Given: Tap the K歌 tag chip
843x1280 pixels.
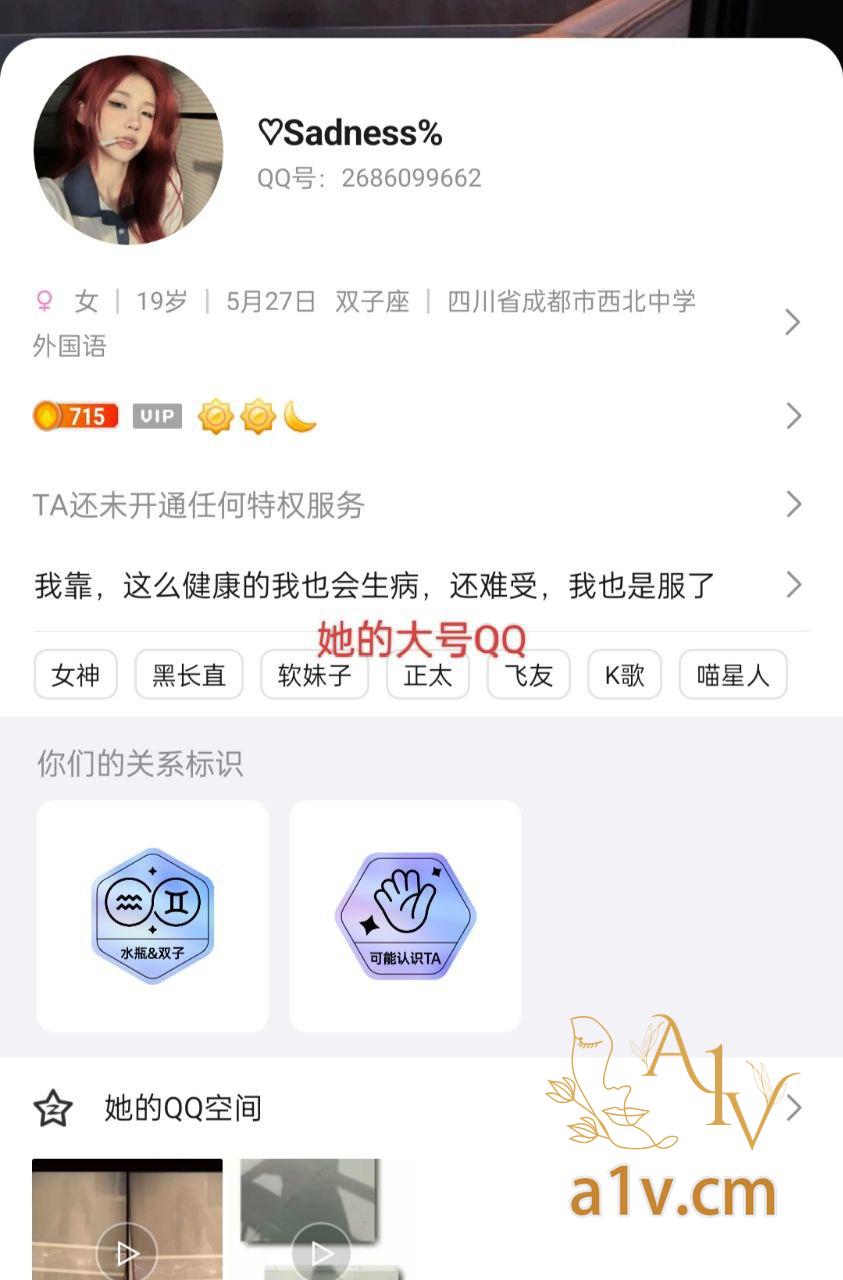Looking at the screenshot, I should point(624,675).
